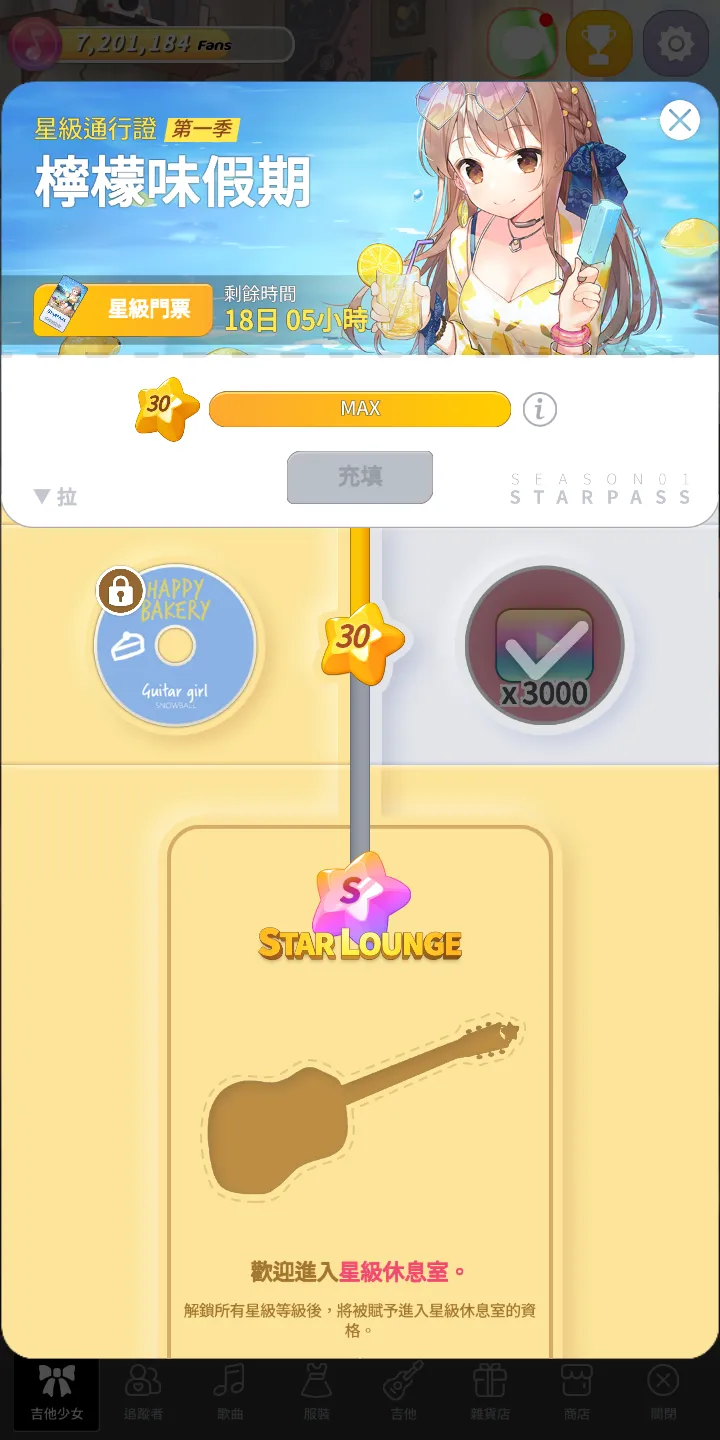Select the claimed x3000 reward
The image size is (720, 1440).
point(545,645)
